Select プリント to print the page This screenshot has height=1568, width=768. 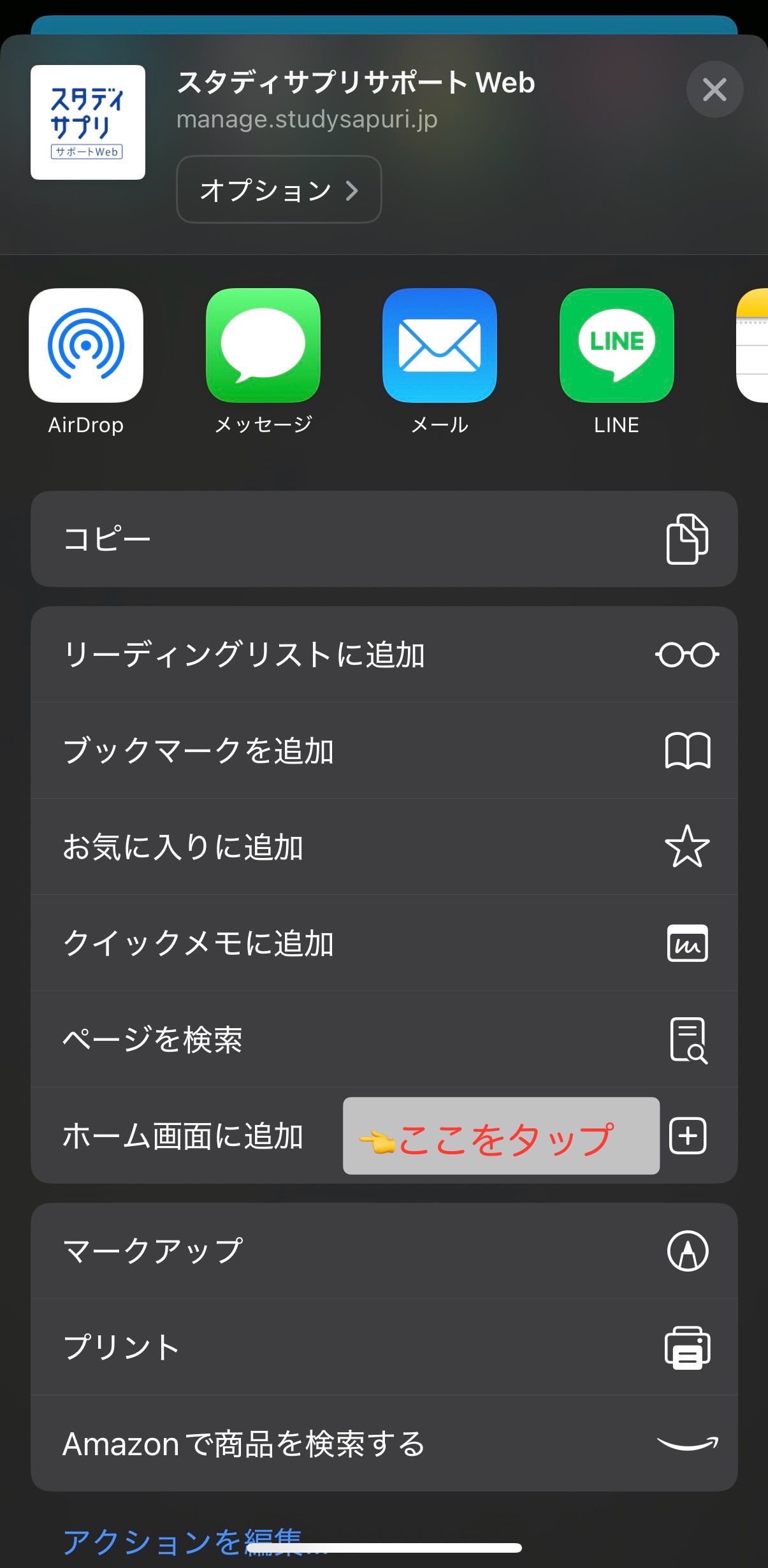[x=384, y=1347]
